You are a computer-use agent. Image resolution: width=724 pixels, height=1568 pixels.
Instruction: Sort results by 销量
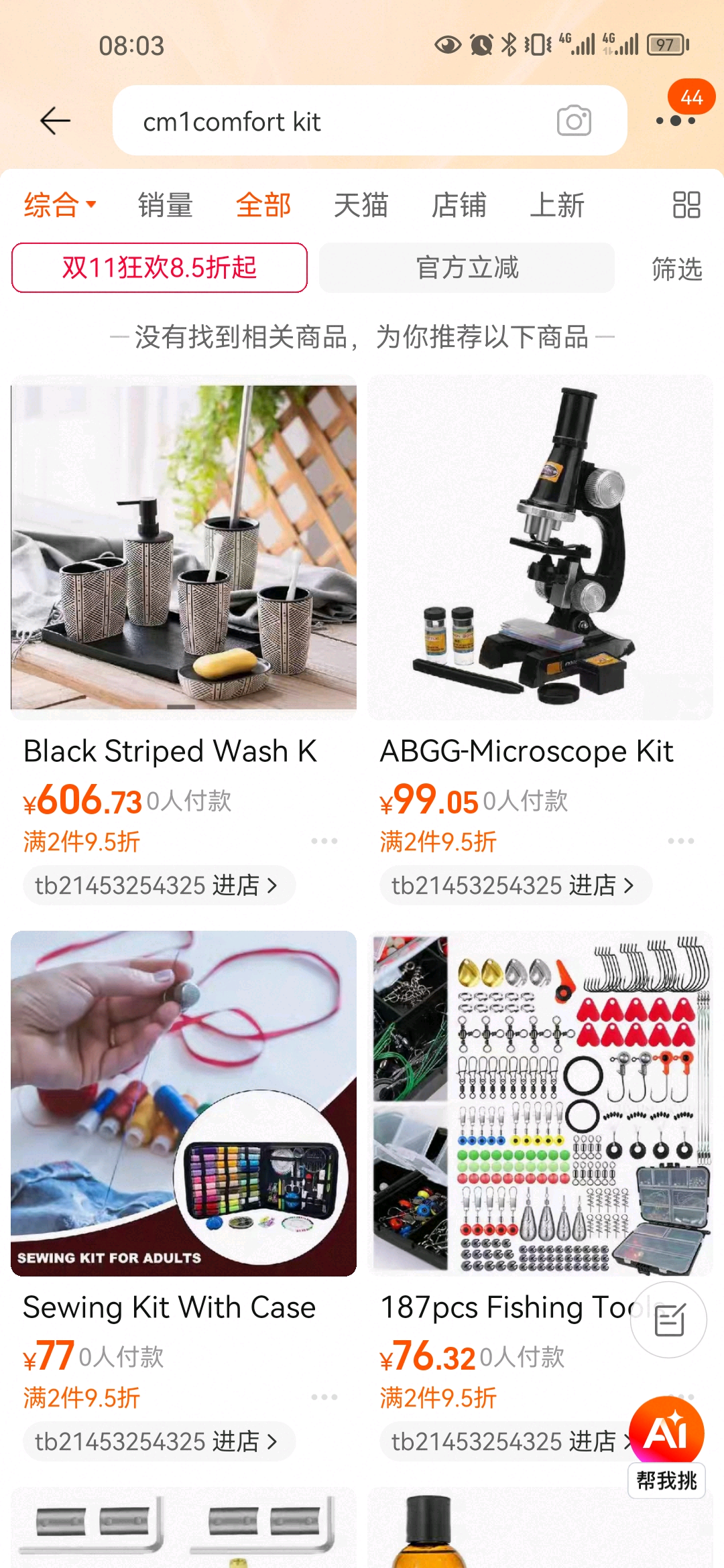point(166,205)
